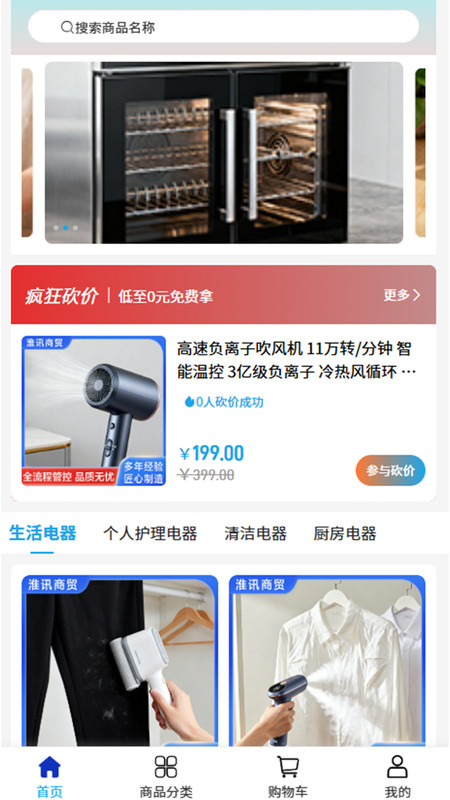Open the lint remover product card
This screenshot has height=800, width=450.
click(x=120, y=661)
